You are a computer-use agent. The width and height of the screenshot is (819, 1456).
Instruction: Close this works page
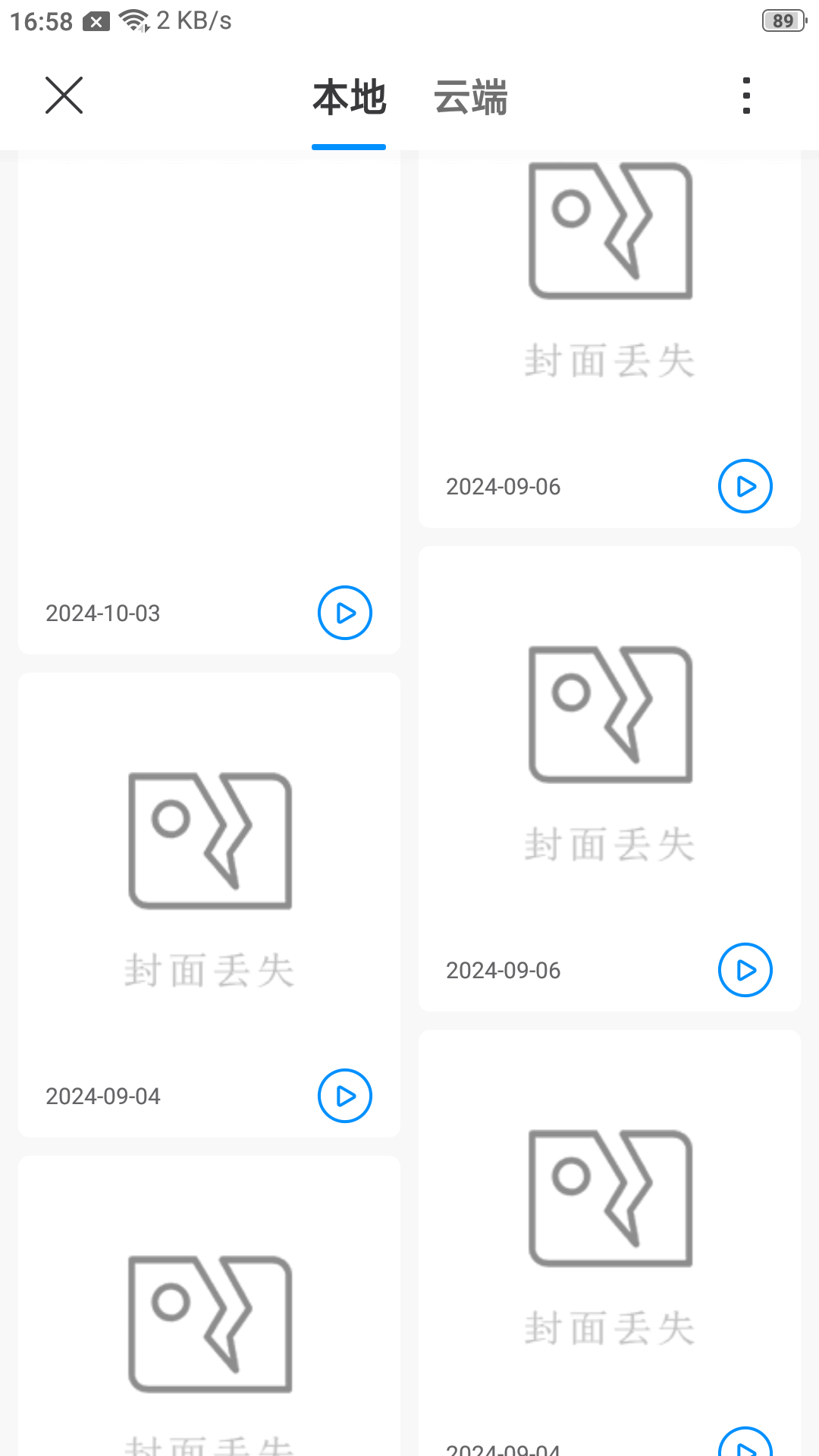point(64,96)
